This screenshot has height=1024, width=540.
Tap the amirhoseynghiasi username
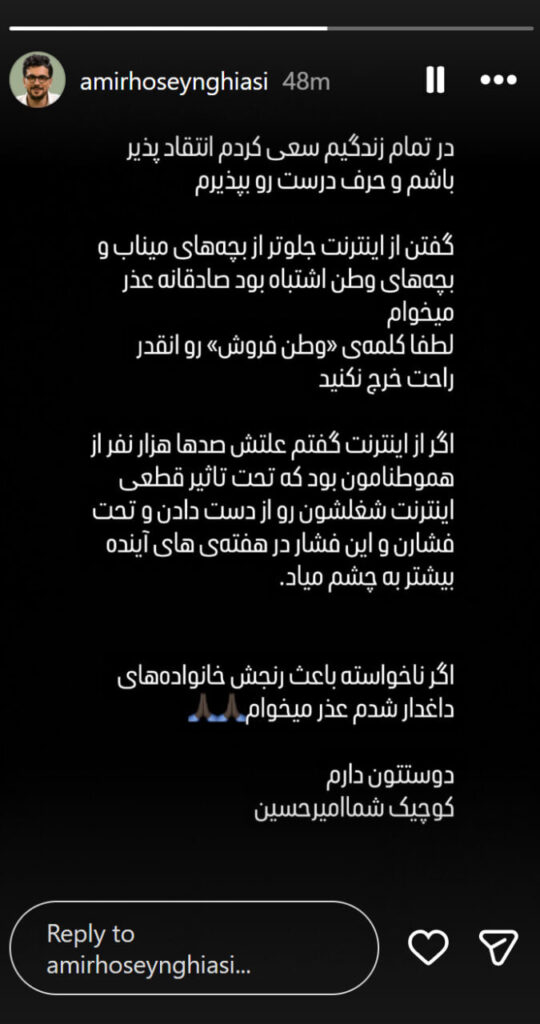pos(174,82)
